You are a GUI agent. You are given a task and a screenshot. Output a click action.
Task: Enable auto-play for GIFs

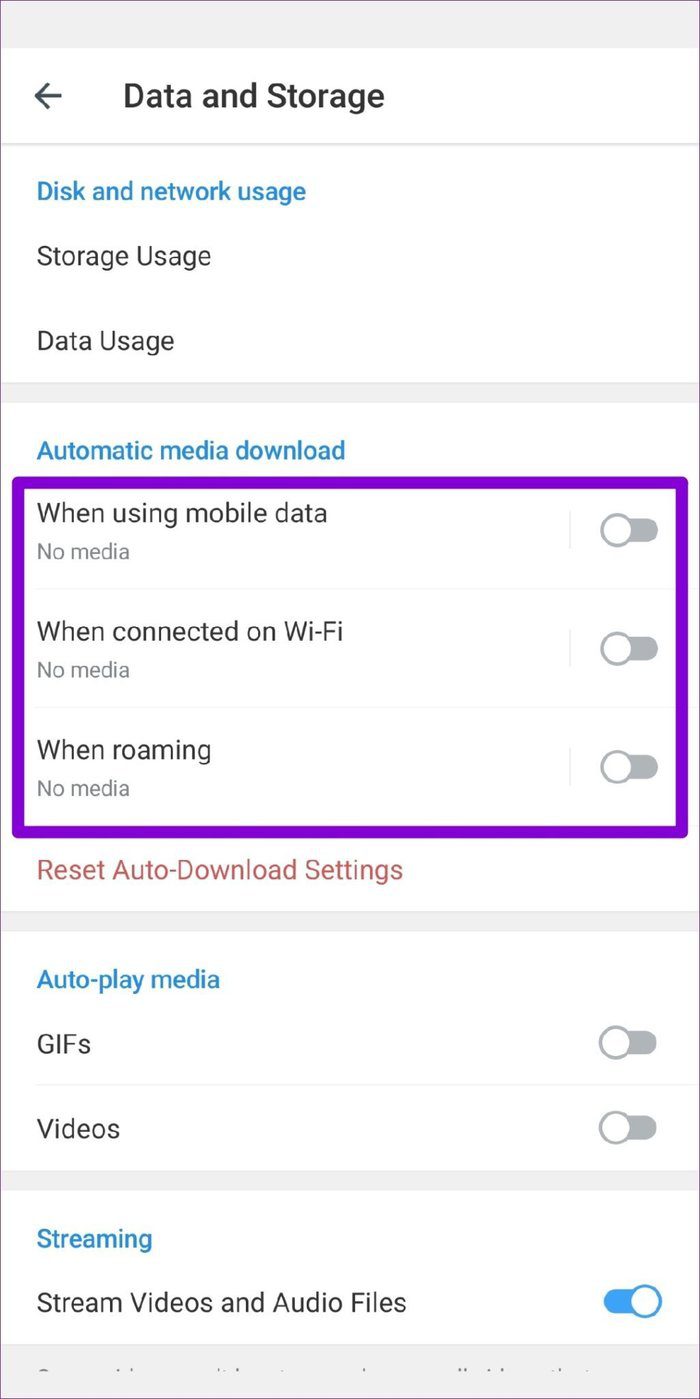(x=628, y=1044)
